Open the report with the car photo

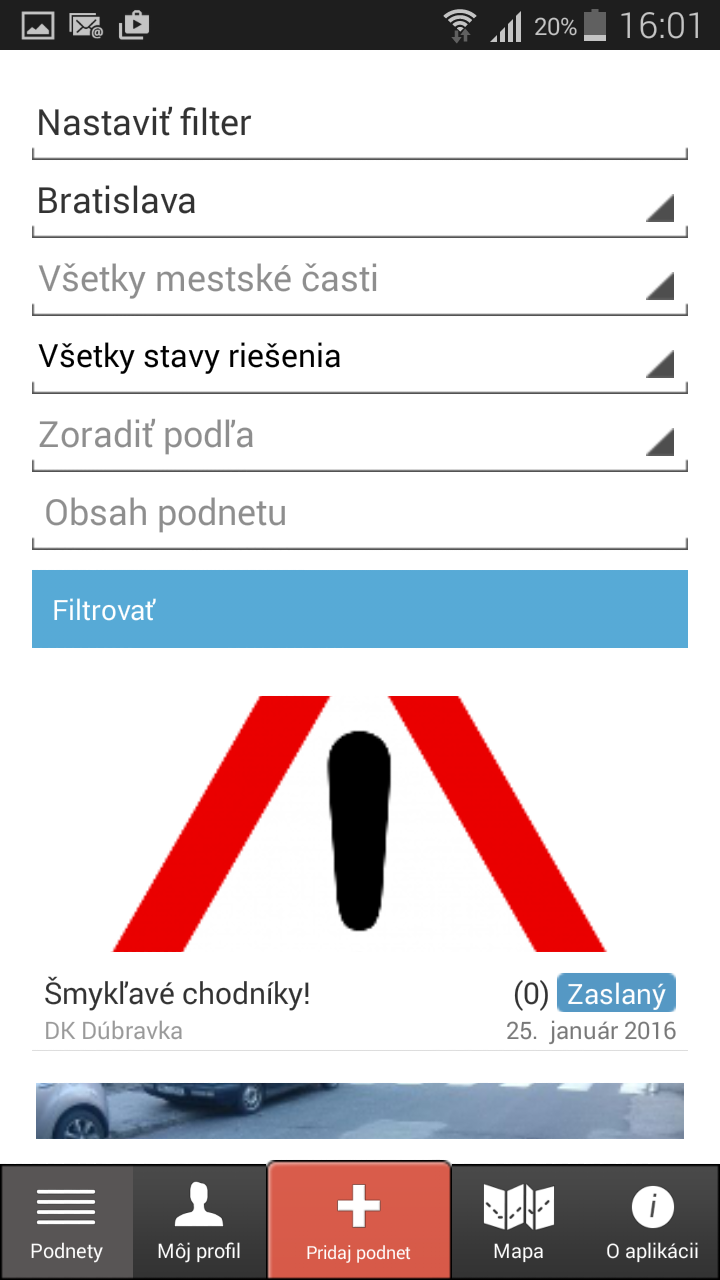pyautogui.click(x=360, y=1111)
